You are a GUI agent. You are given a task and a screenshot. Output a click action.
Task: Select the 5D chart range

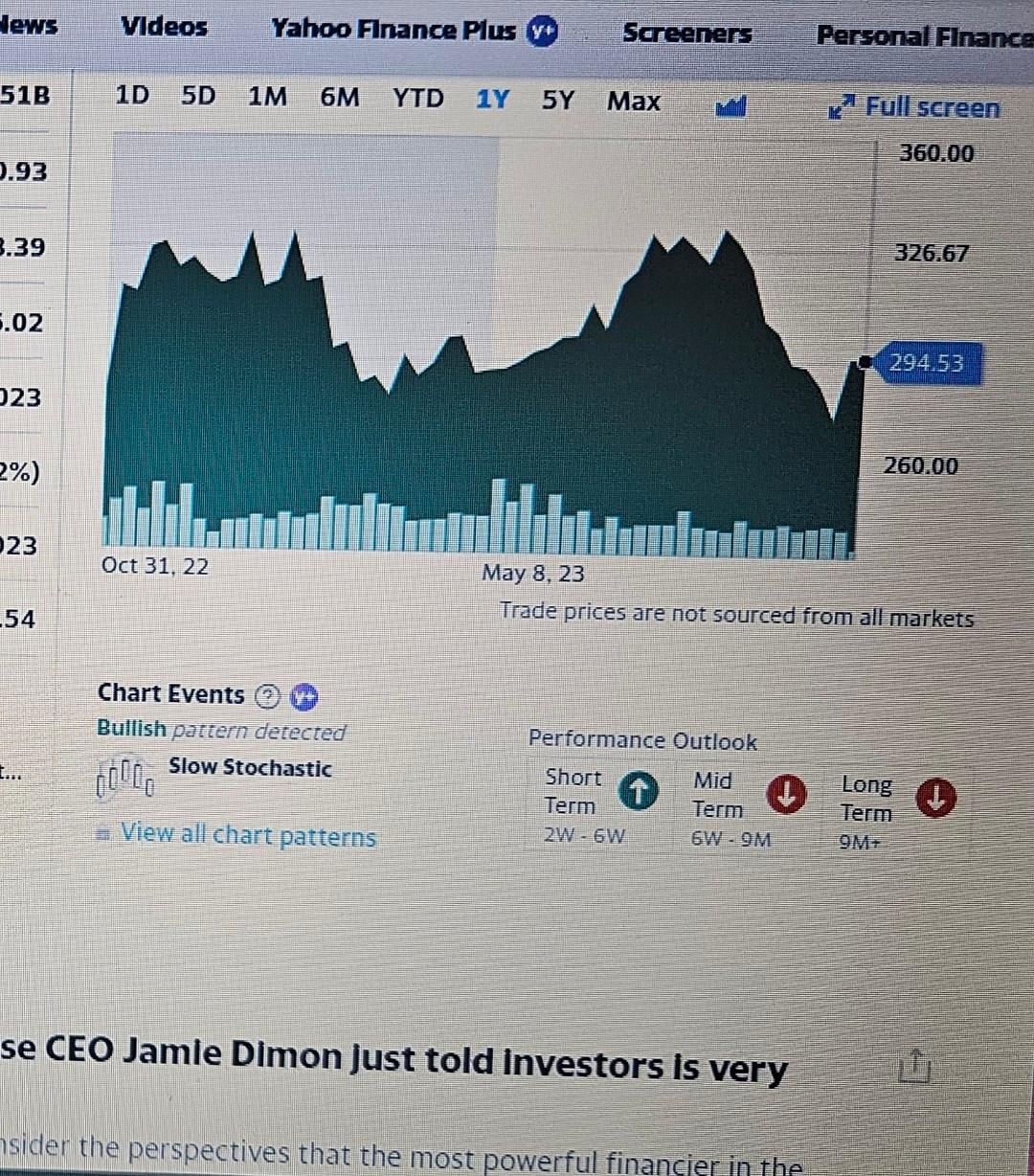click(x=198, y=97)
